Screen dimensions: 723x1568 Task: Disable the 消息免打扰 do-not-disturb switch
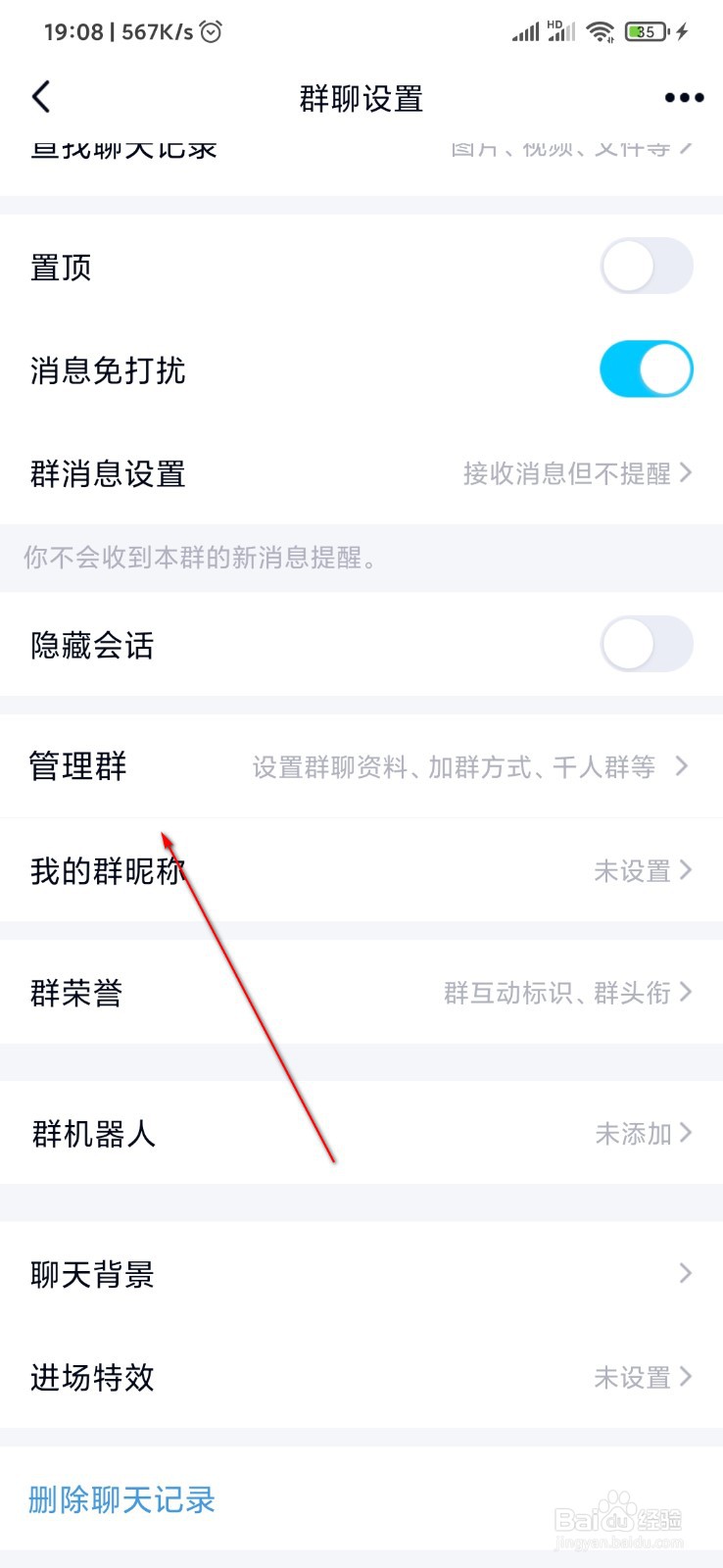[646, 369]
